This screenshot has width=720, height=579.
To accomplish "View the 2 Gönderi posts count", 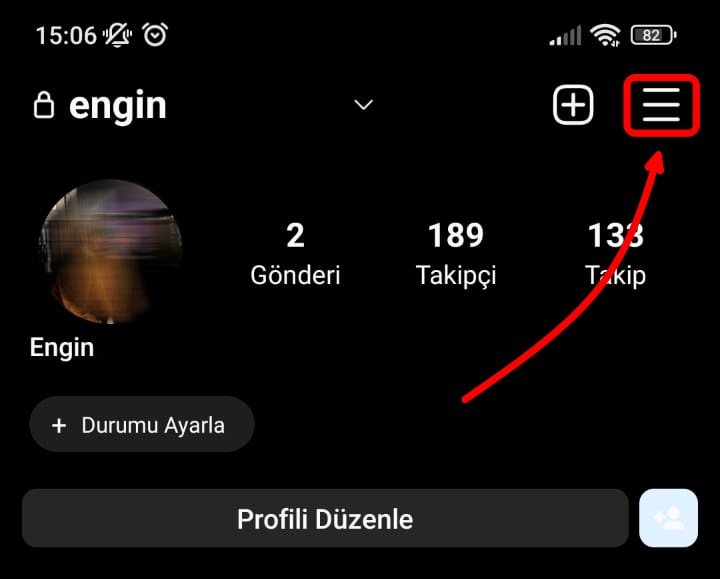I will [x=295, y=253].
